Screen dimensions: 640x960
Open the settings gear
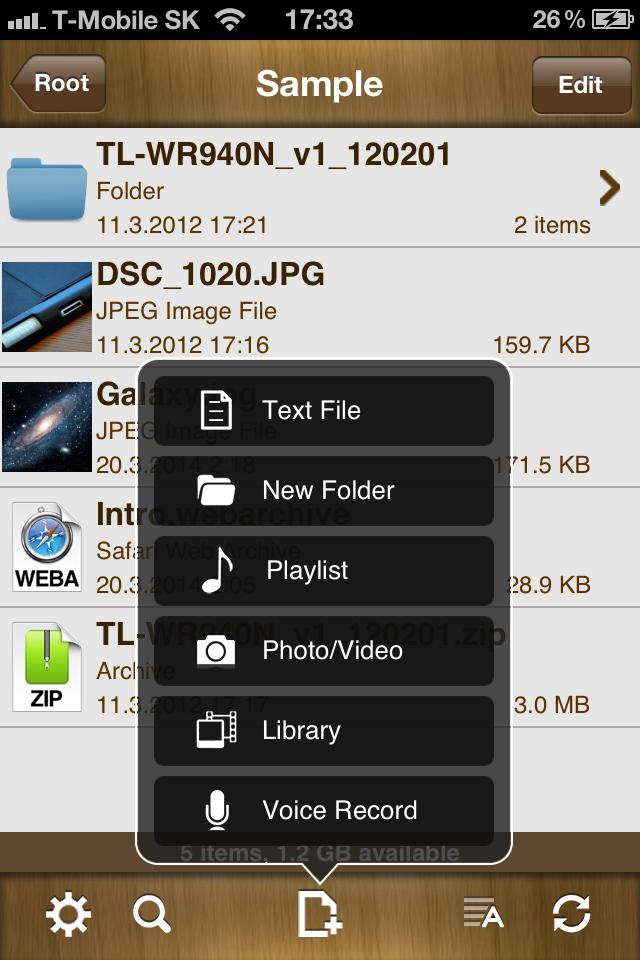[69, 914]
